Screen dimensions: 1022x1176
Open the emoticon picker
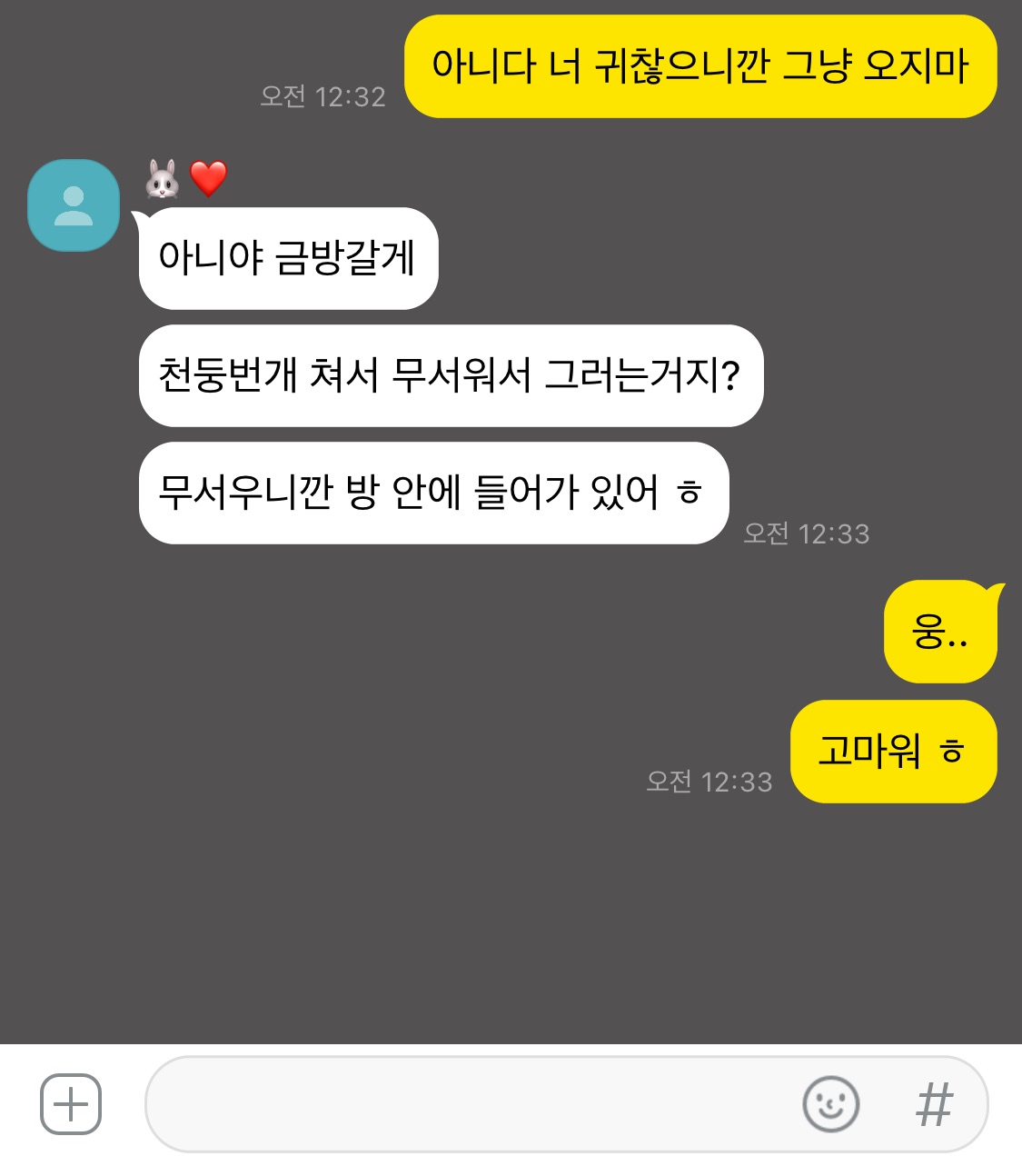point(830,1104)
